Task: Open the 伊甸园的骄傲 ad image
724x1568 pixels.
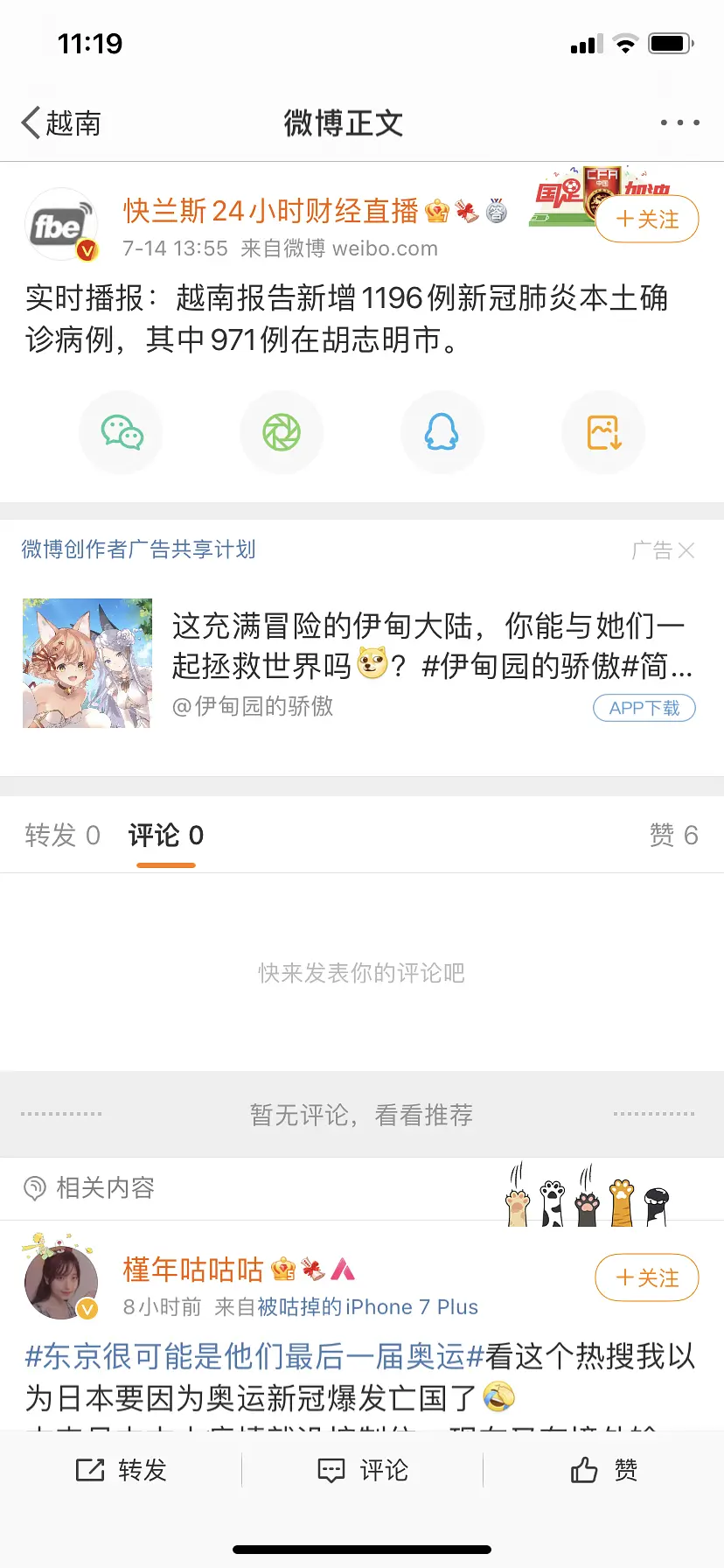Action: click(87, 663)
